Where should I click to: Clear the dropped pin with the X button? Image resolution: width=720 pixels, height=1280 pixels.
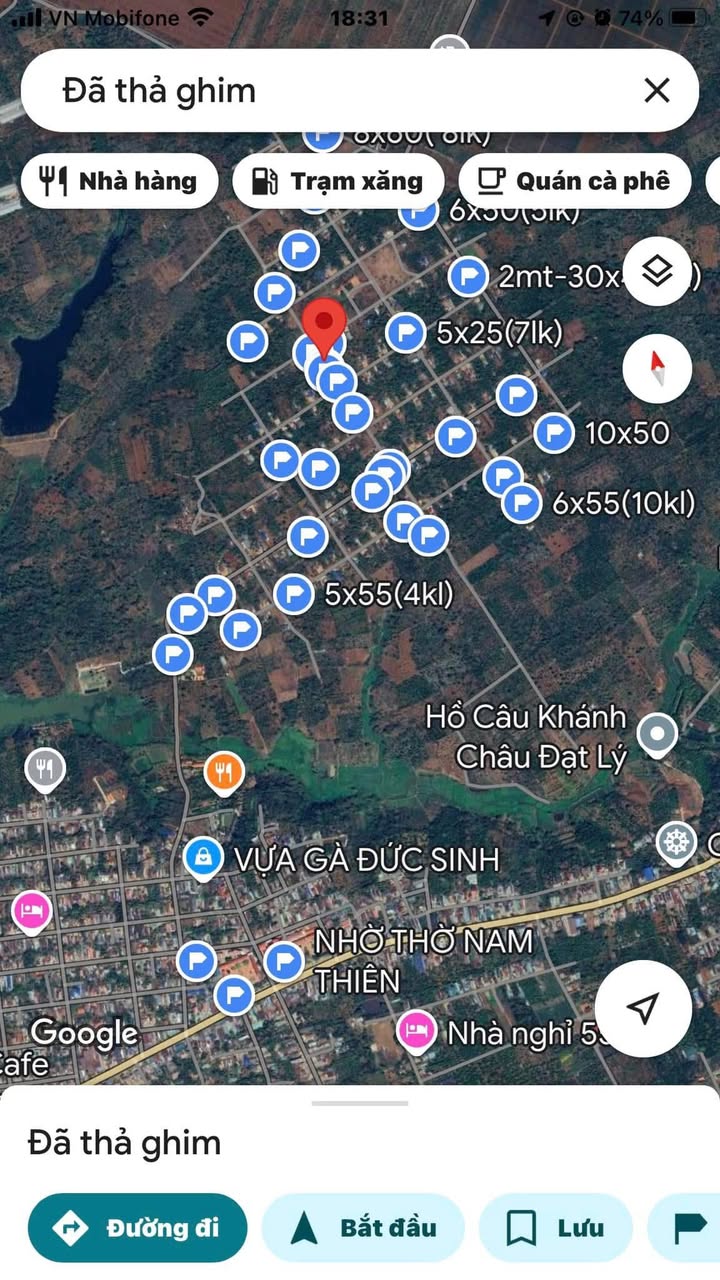657,91
